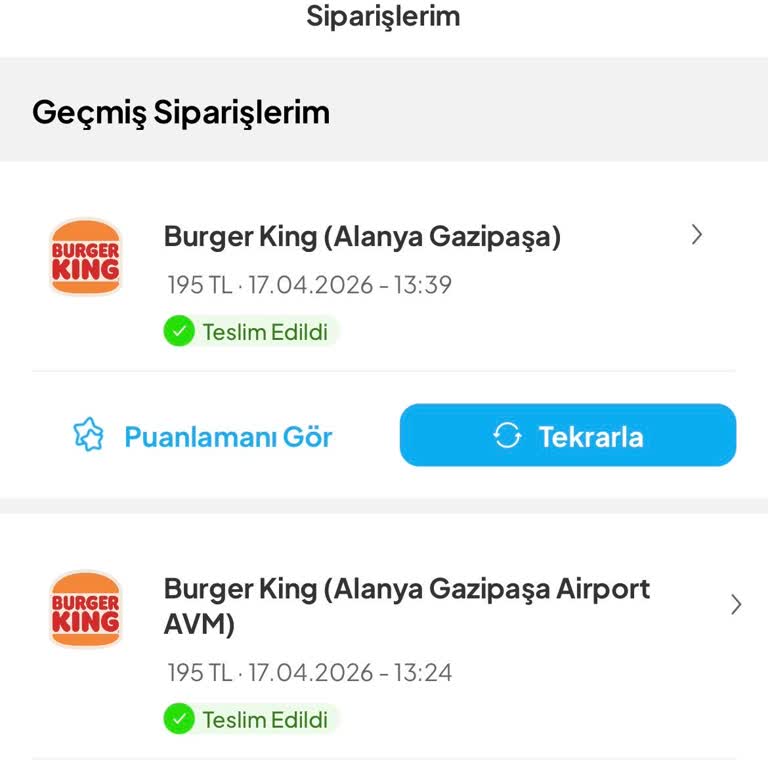Tap Puanlamanı Gör to view your rating

tap(203, 437)
